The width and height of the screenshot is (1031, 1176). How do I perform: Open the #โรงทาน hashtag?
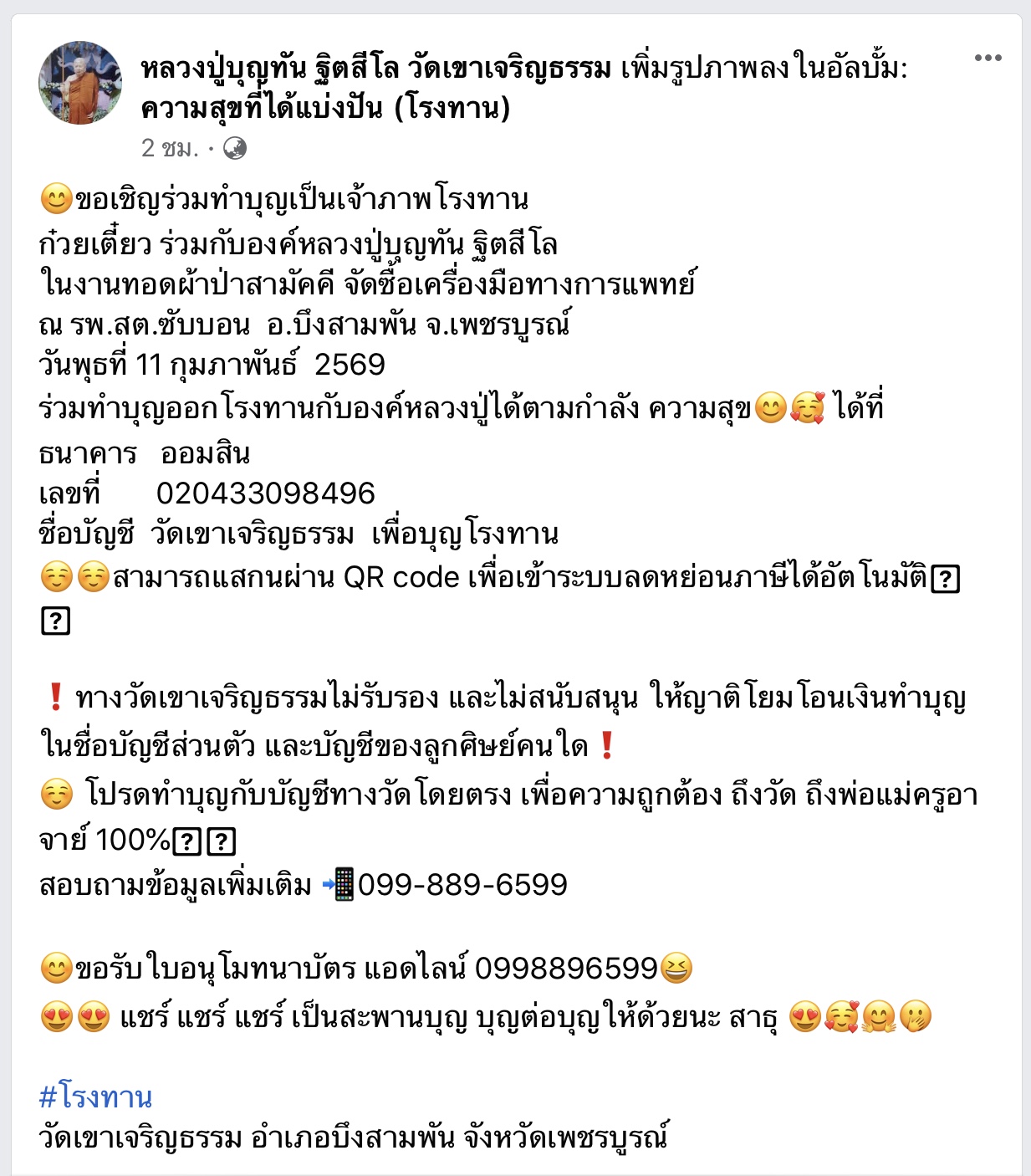coord(95,1097)
